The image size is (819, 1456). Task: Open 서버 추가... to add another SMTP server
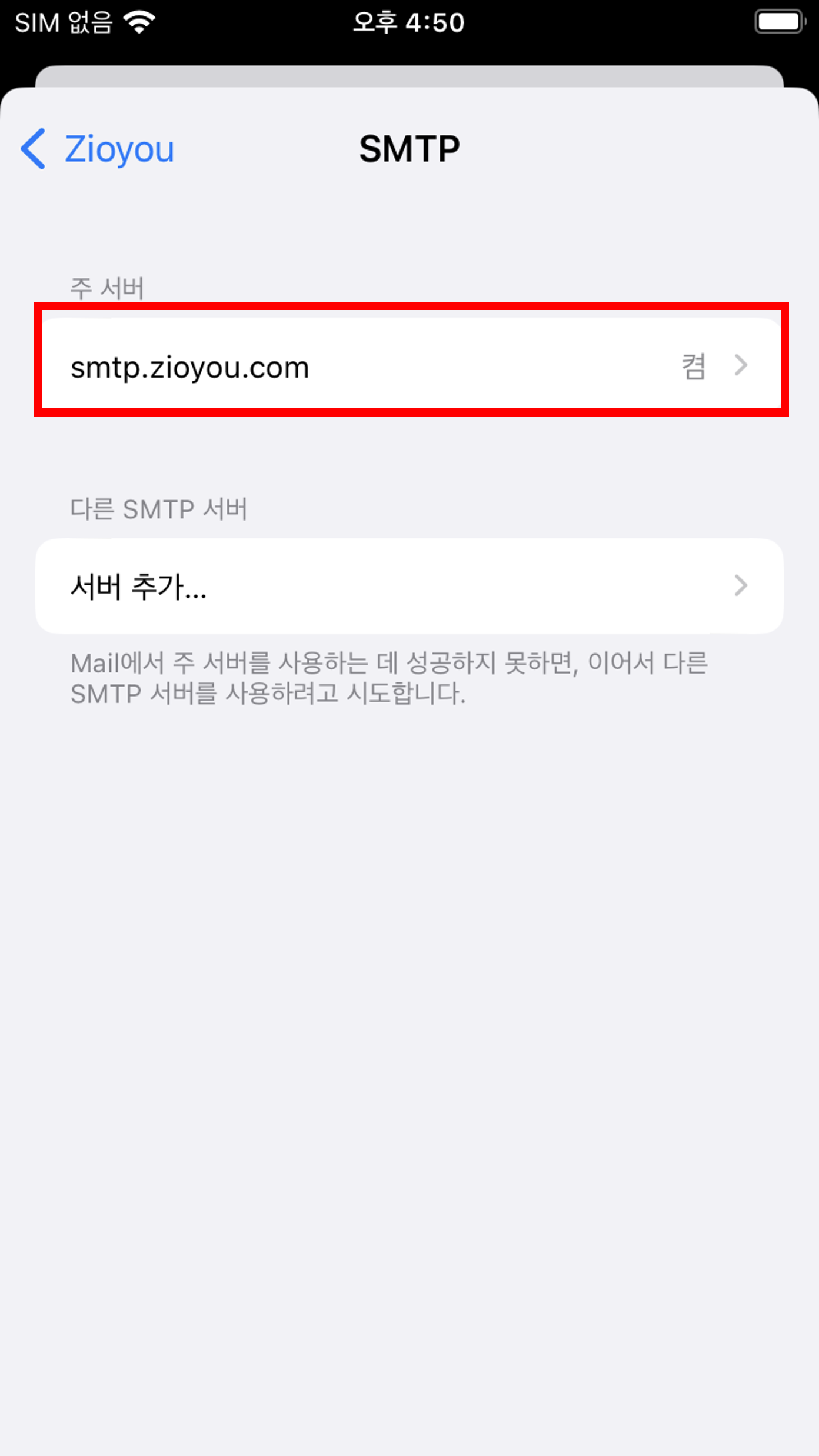(409, 586)
